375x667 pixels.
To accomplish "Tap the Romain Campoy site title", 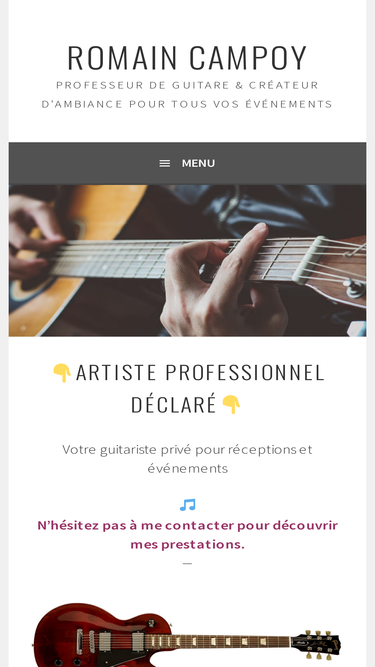I will (187, 58).
